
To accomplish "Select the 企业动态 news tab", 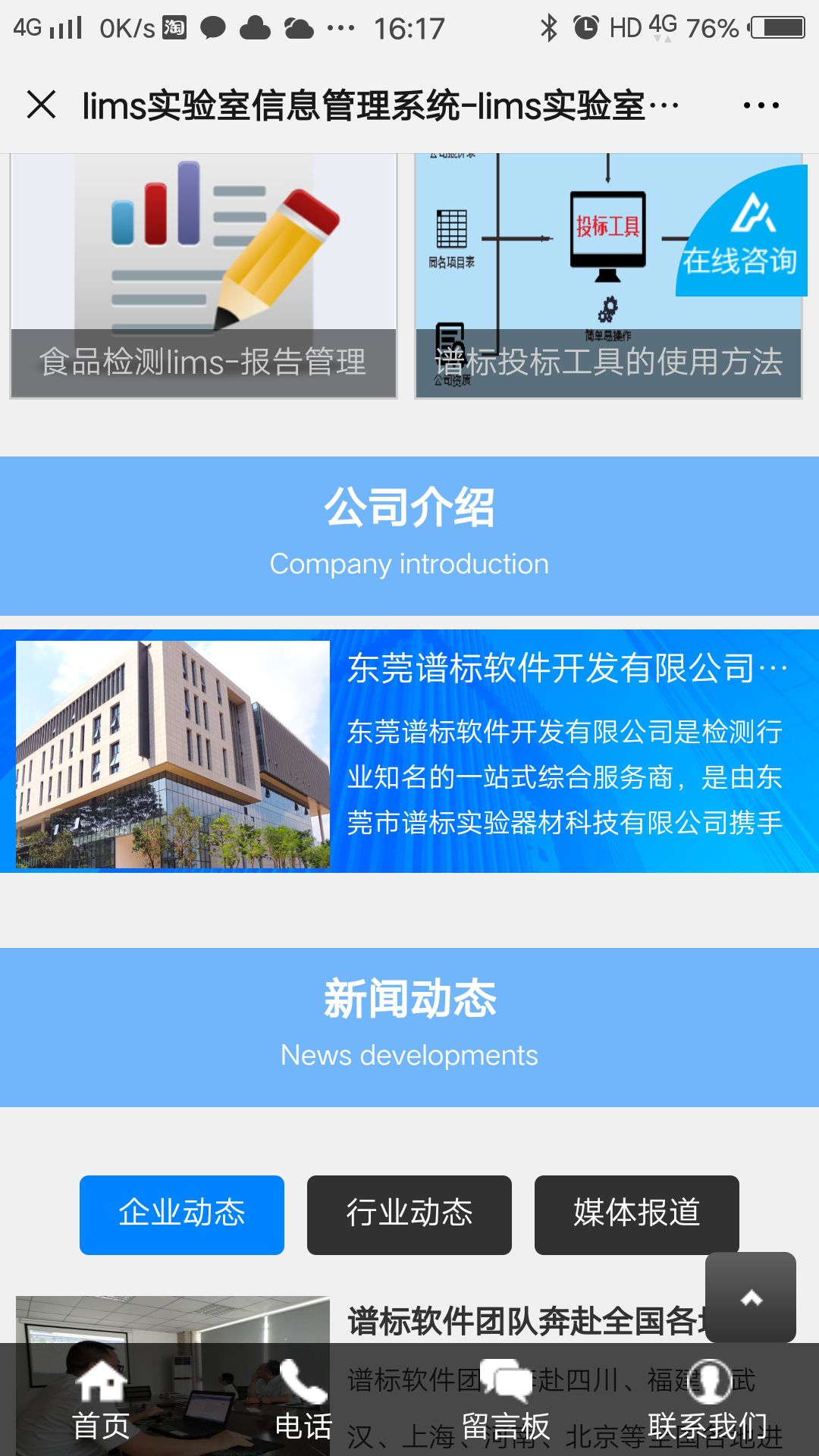I will pos(182,1215).
